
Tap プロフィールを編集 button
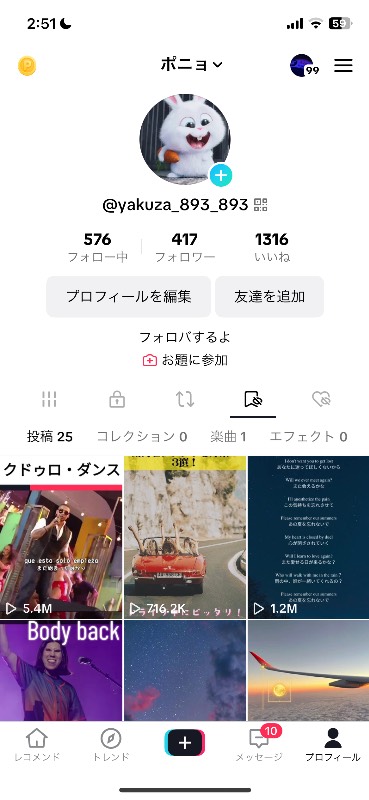[129, 296]
